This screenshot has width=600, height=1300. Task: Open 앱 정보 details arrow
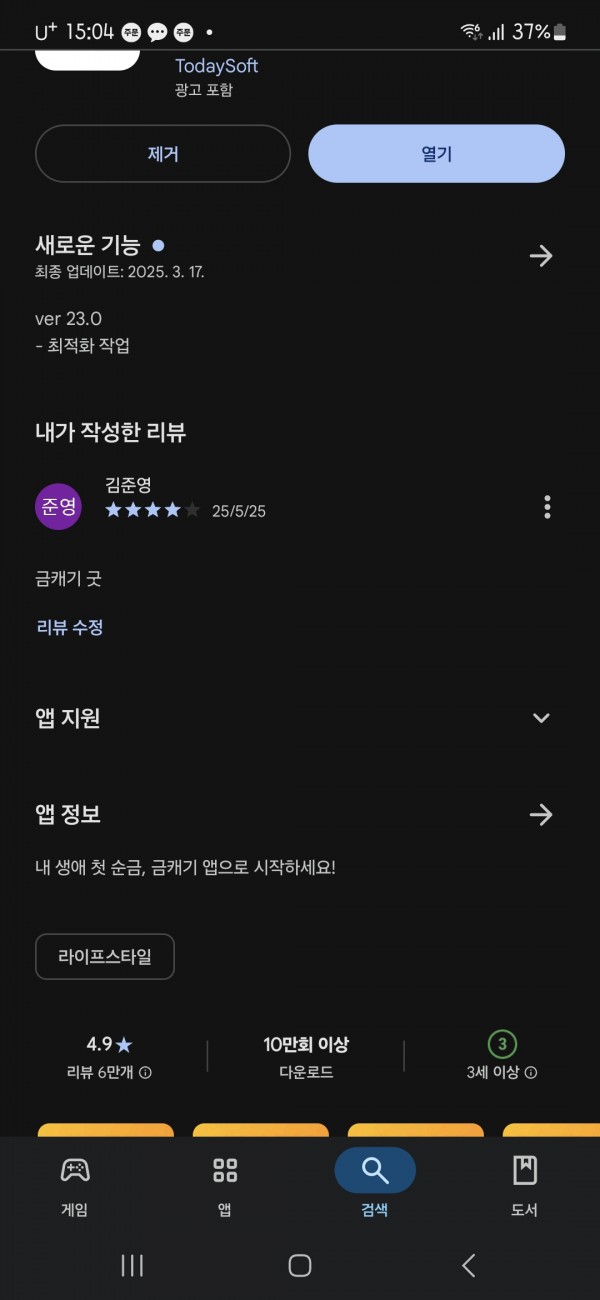pos(540,815)
